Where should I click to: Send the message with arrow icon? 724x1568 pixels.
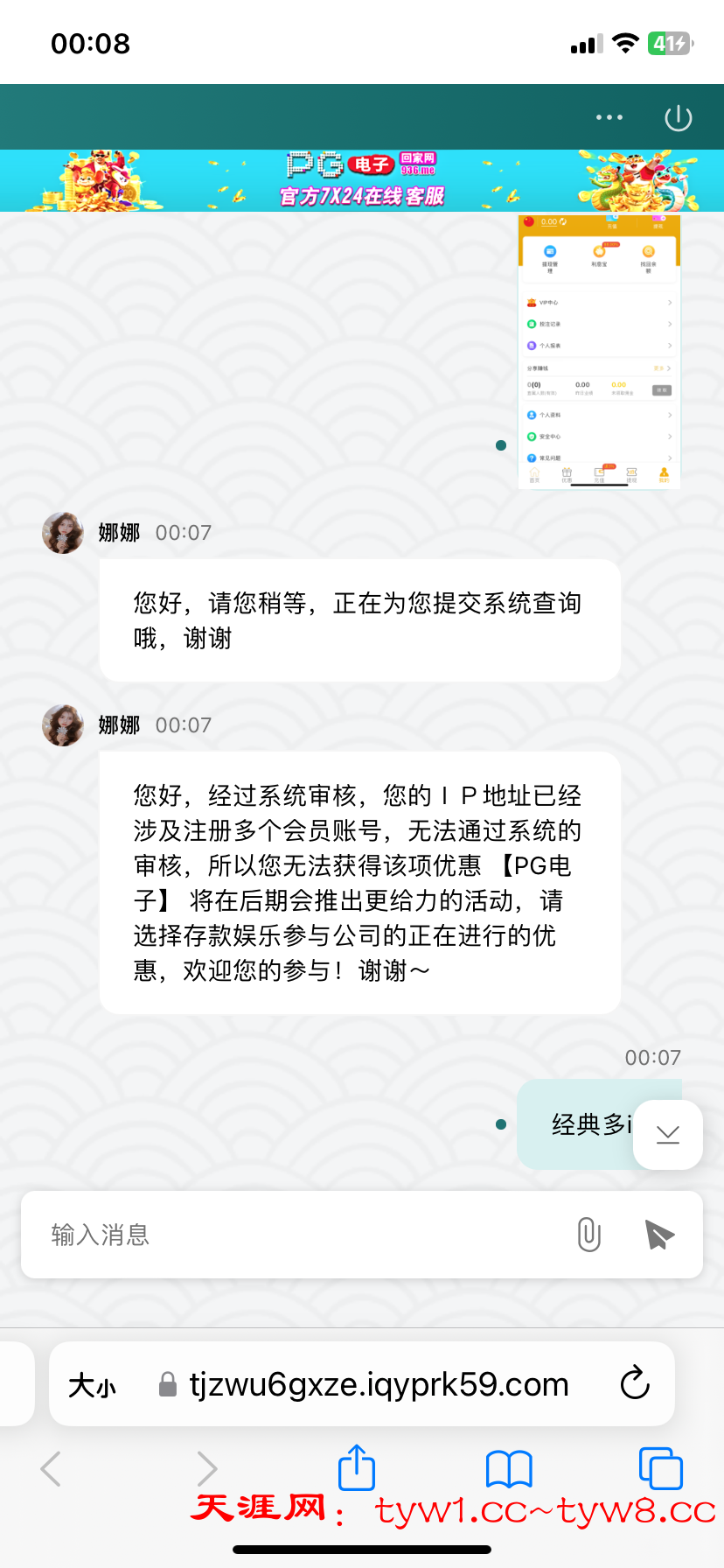point(659,1235)
